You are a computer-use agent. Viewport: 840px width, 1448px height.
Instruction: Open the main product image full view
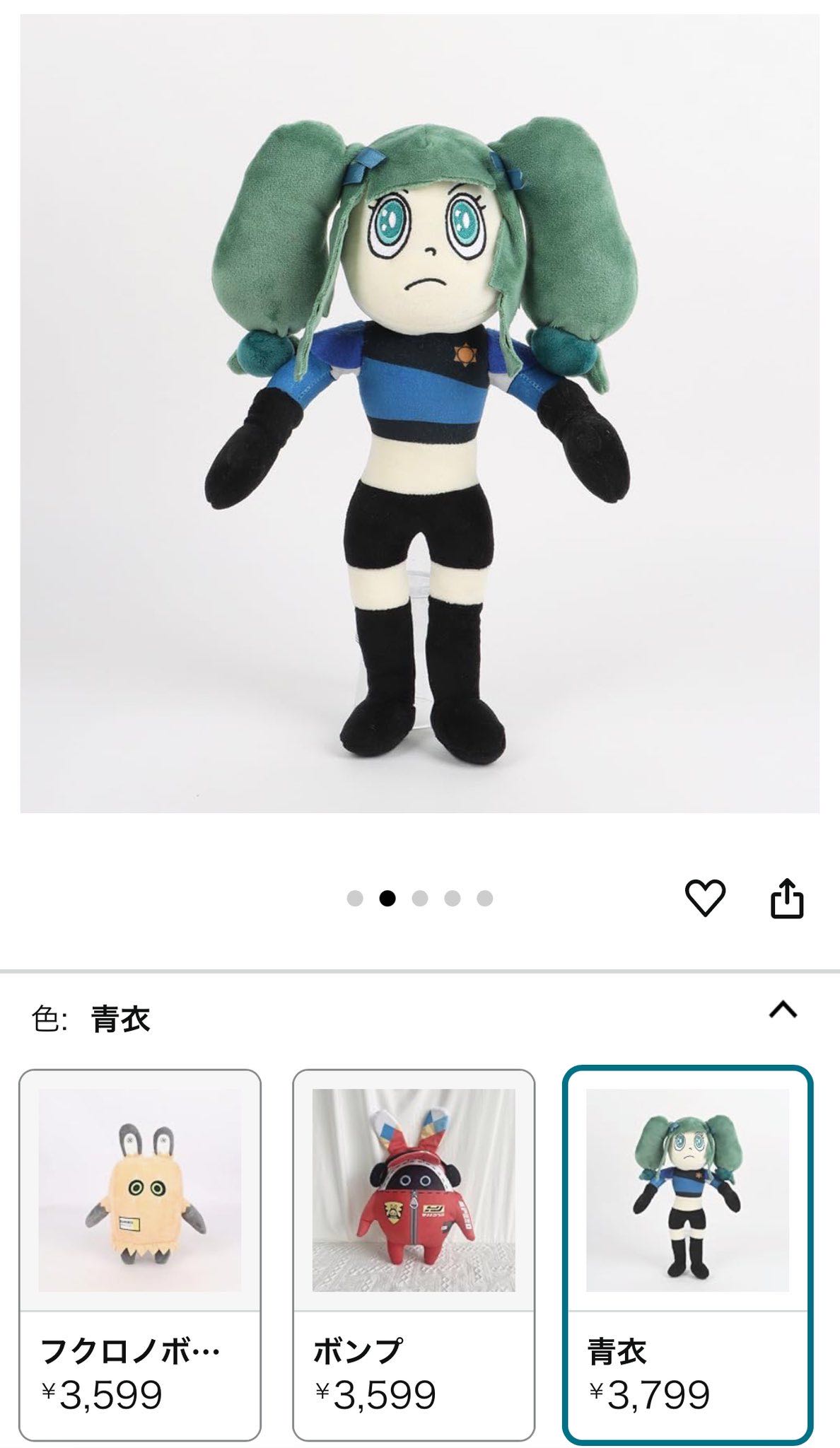420,414
